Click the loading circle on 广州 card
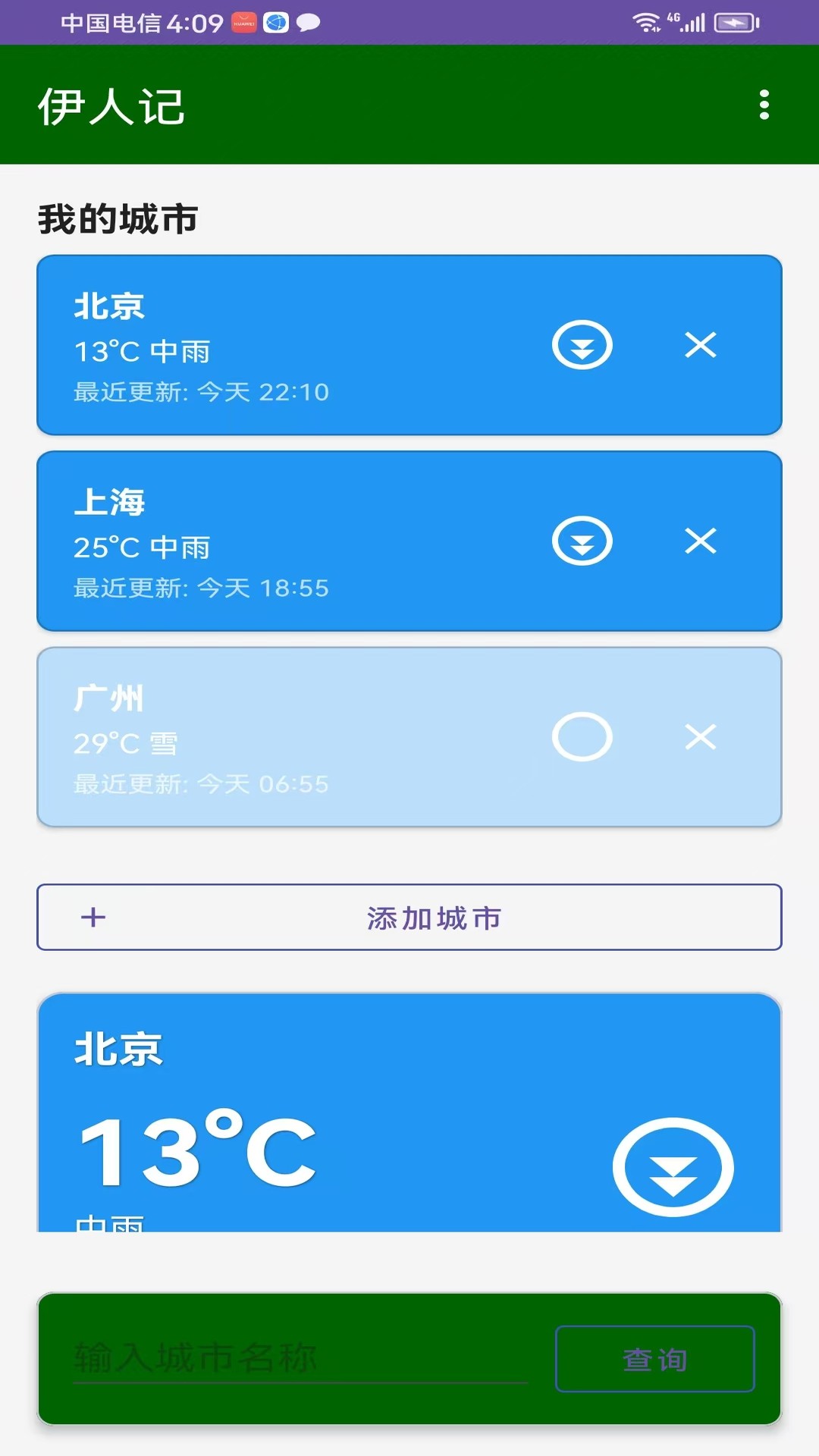The height and width of the screenshot is (1456, 819). 582,736
